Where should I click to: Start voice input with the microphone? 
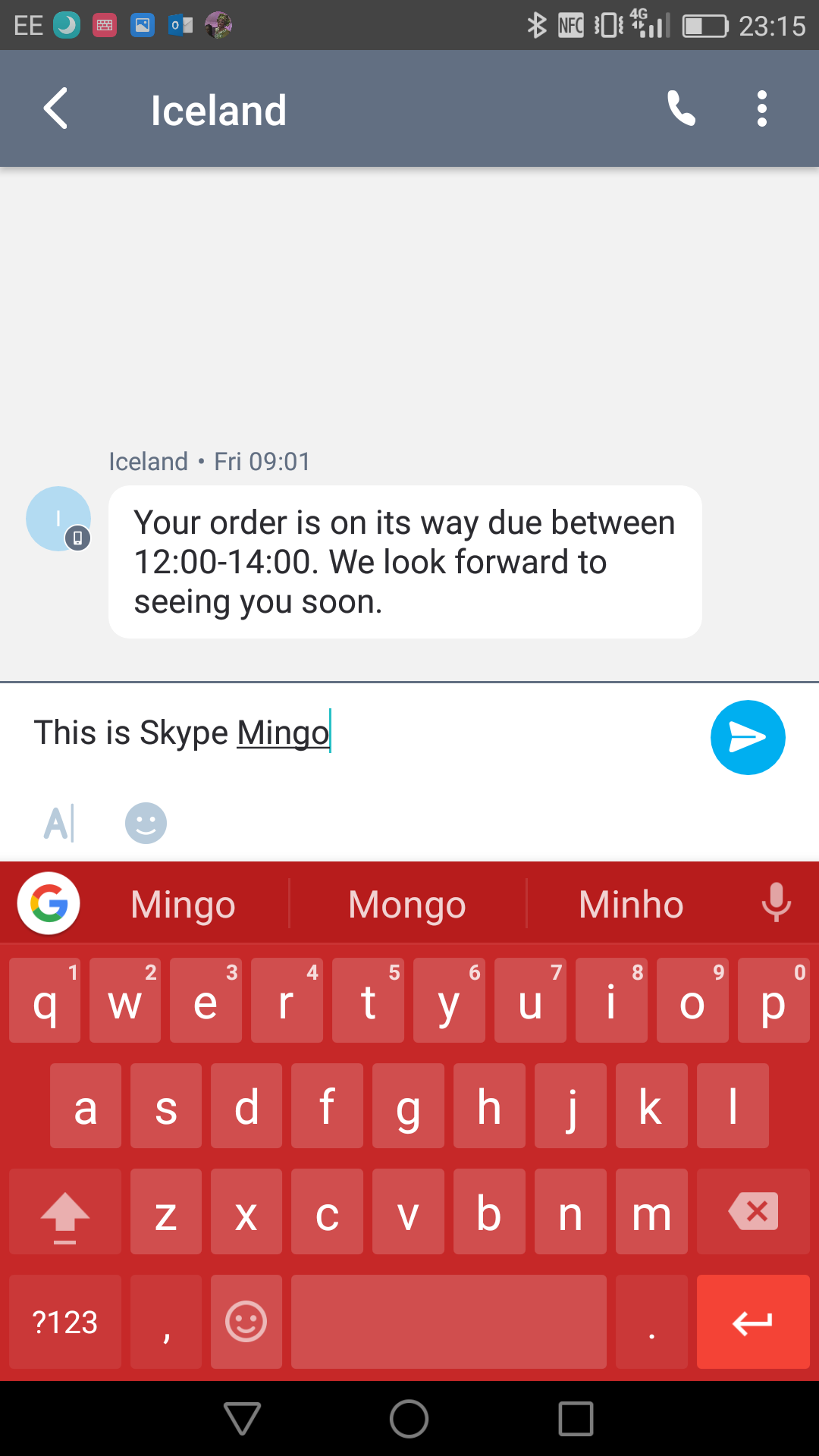tap(776, 902)
